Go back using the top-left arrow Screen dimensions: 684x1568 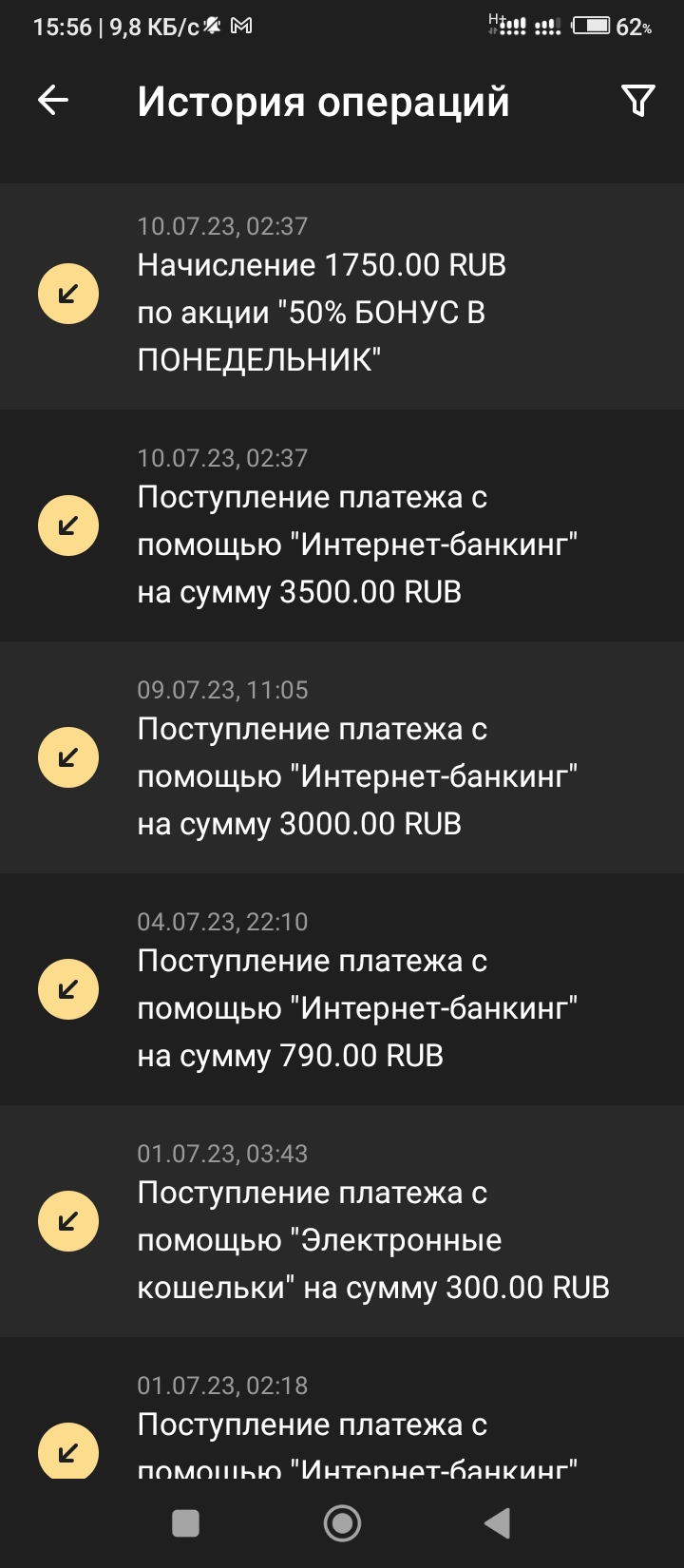click(x=53, y=100)
